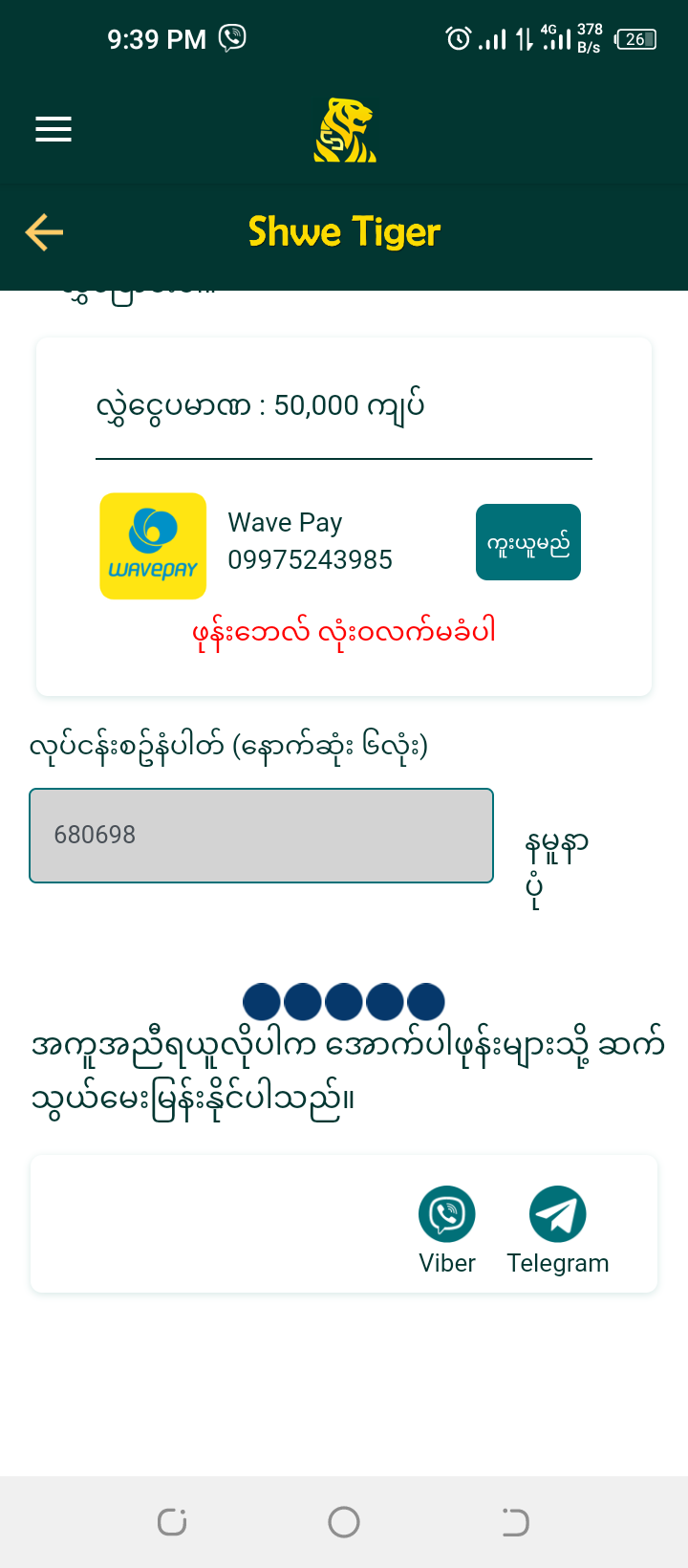The image size is (688, 1568).
Task: Tap the system home button
Action: pos(344,1522)
